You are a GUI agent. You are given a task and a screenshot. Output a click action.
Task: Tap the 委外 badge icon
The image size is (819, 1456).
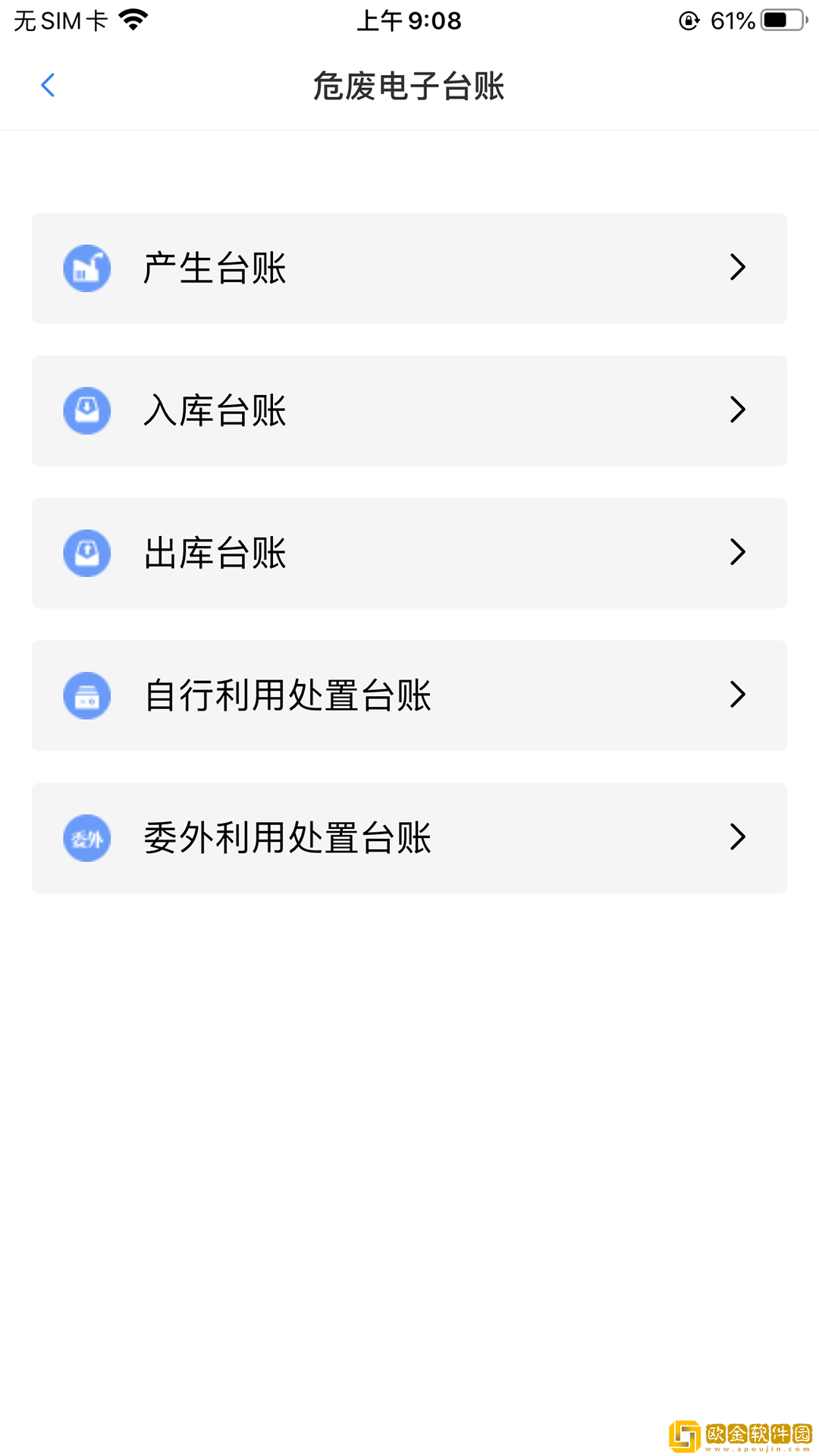pyautogui.click(x=86, y=838)
